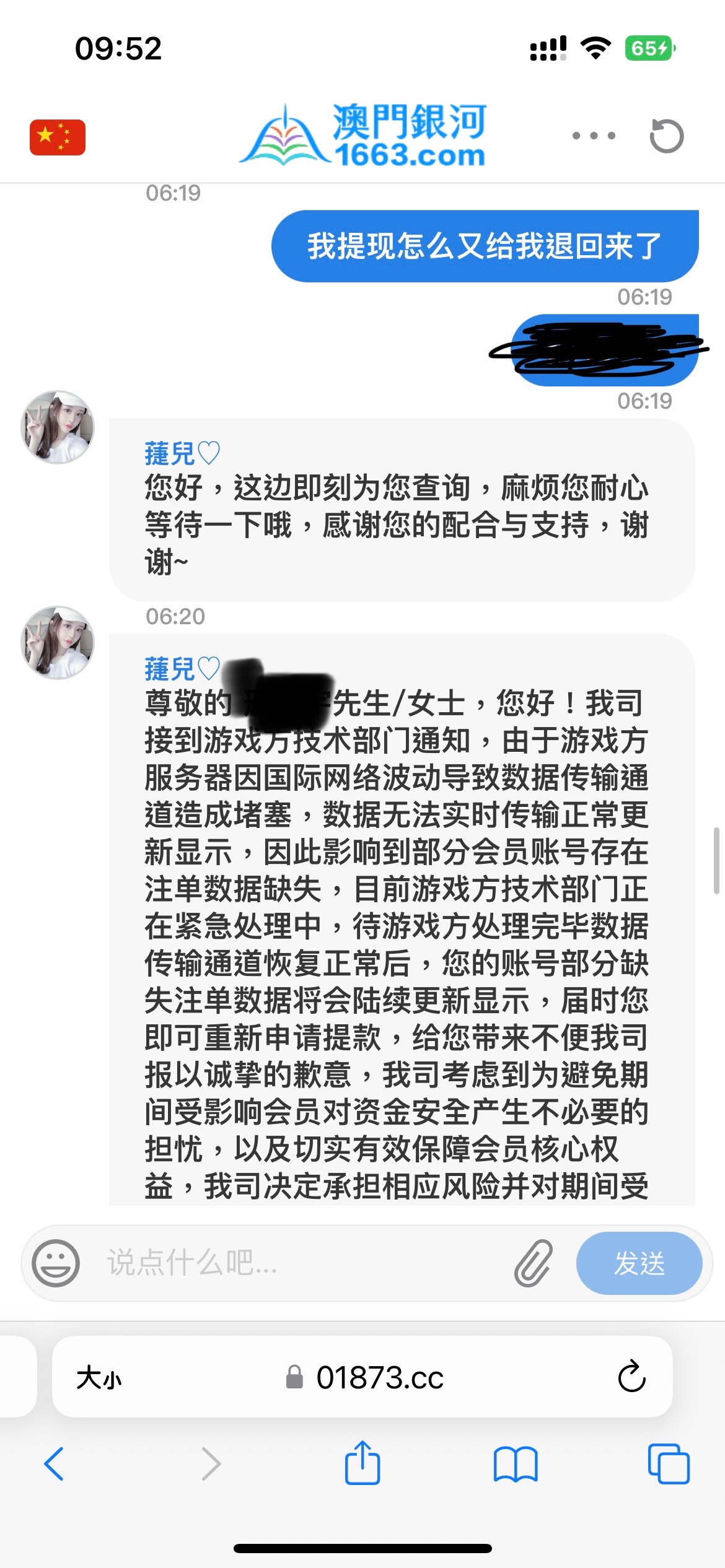This screenshot has width=725, height=1568.
Task: Open the three-dot more options menu
Action: tap(594, 136)
